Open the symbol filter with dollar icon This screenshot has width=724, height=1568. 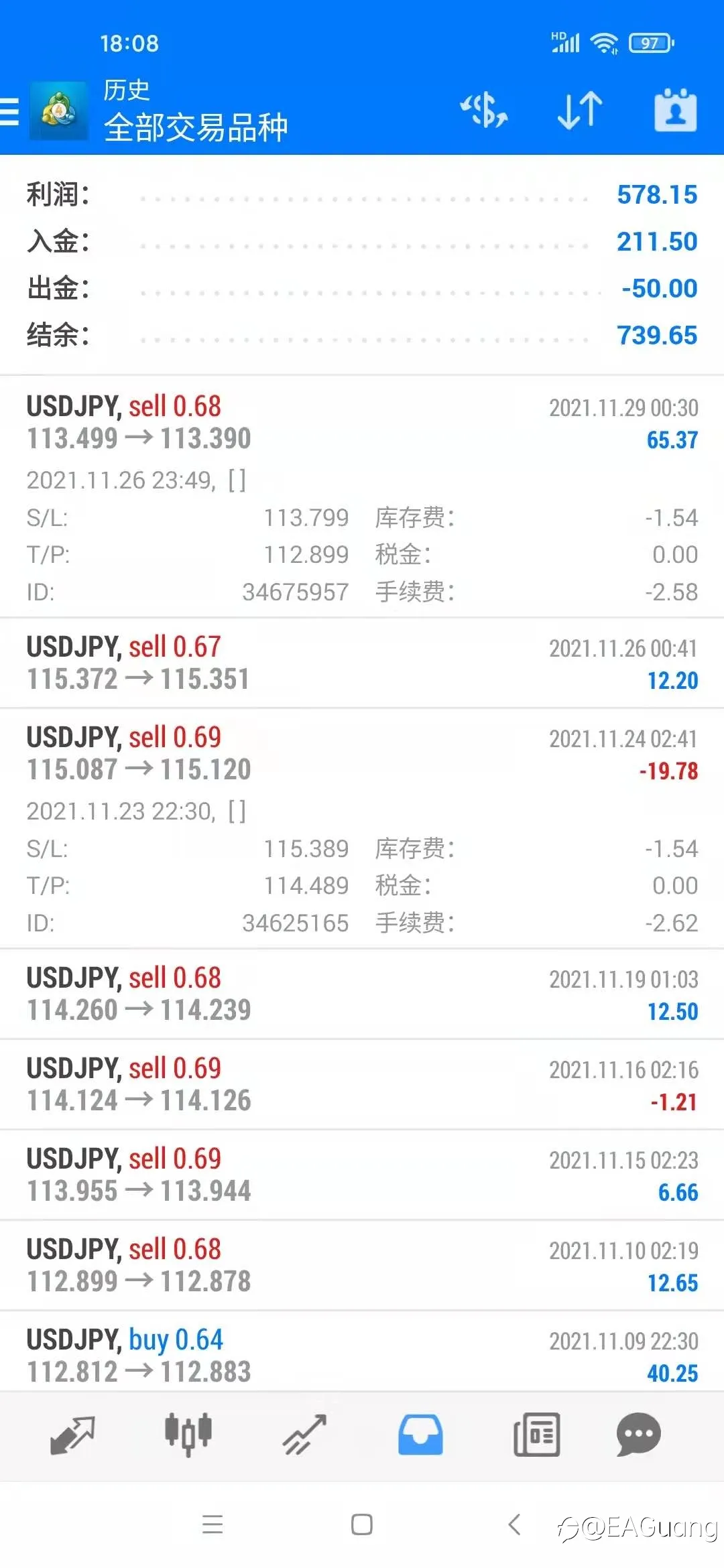[x=483, y=111]
